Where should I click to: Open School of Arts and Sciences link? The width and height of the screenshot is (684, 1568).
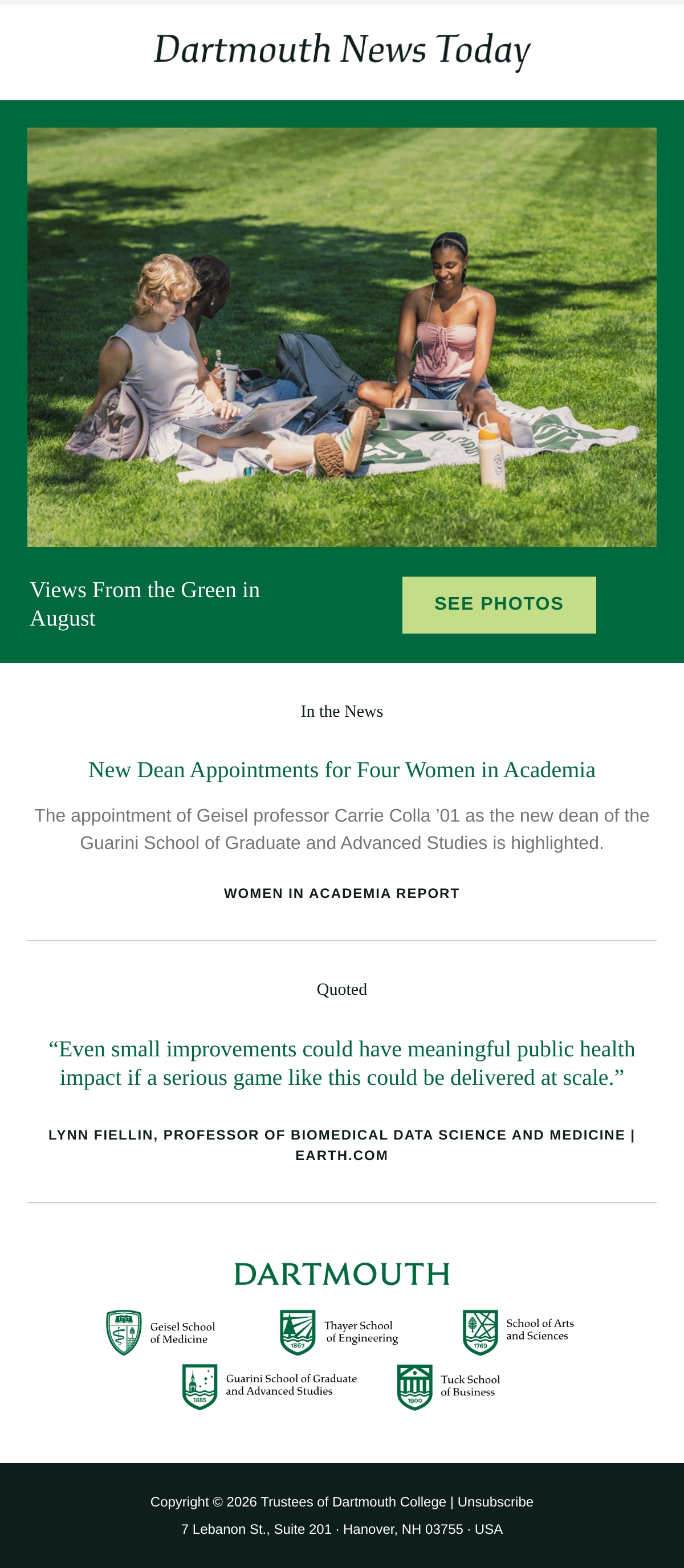(x=518, y=1332)
